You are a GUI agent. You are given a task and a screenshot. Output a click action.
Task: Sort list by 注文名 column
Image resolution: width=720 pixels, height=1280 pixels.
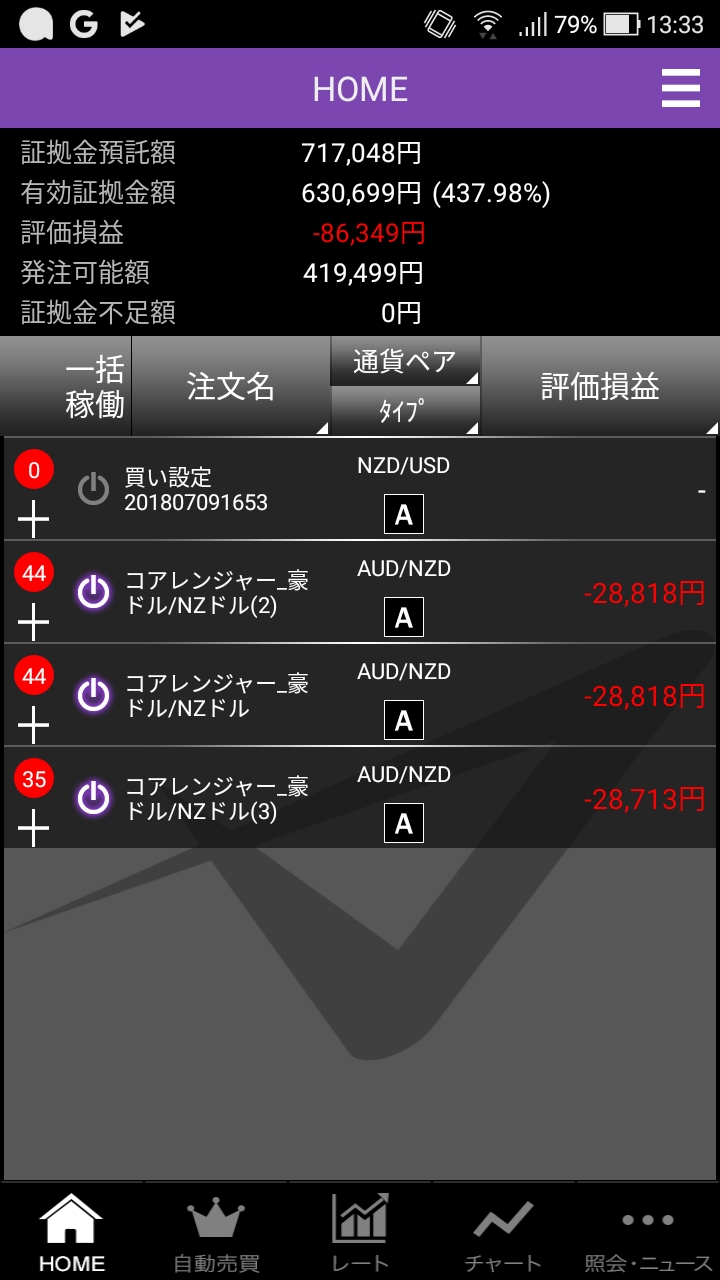click(231, 387)
